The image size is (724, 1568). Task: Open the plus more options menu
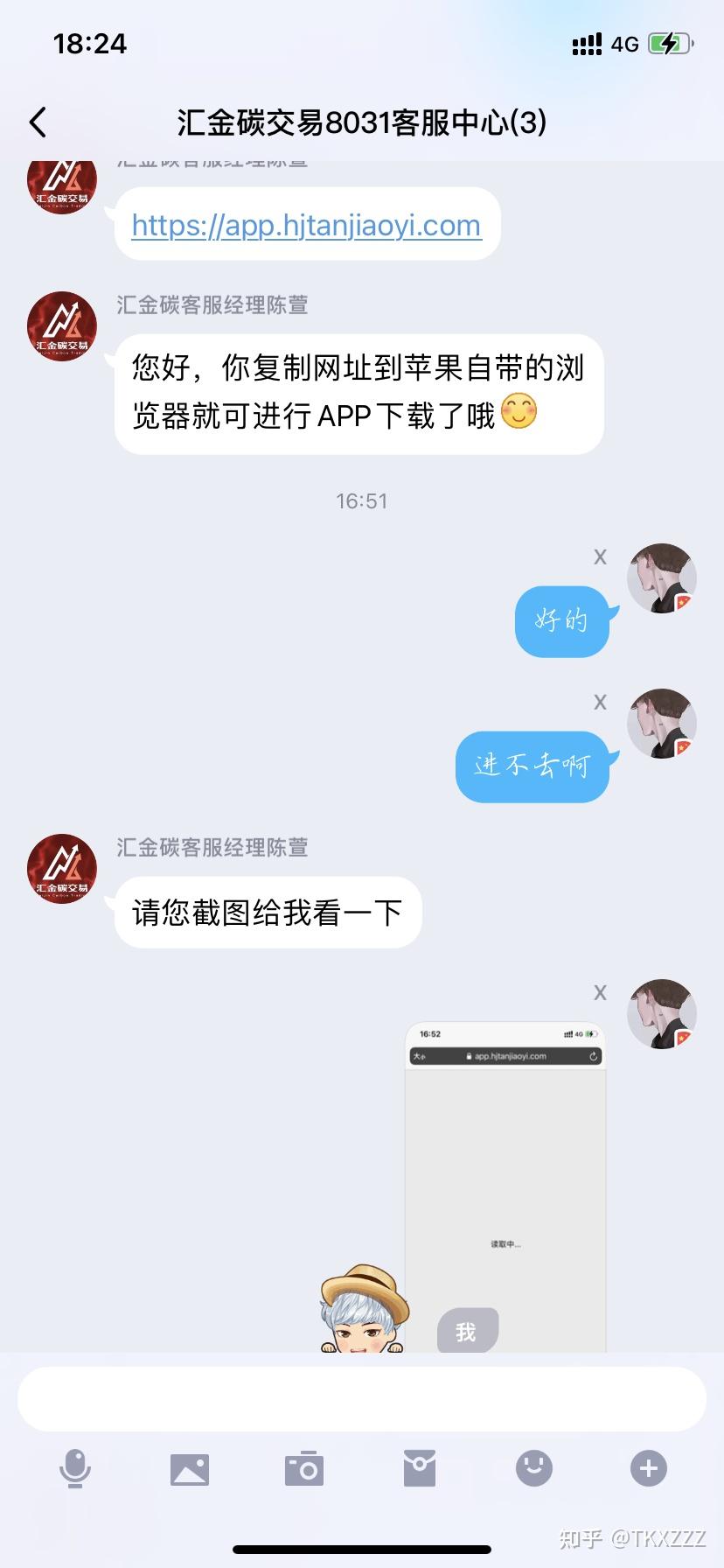coord(649,1468)
